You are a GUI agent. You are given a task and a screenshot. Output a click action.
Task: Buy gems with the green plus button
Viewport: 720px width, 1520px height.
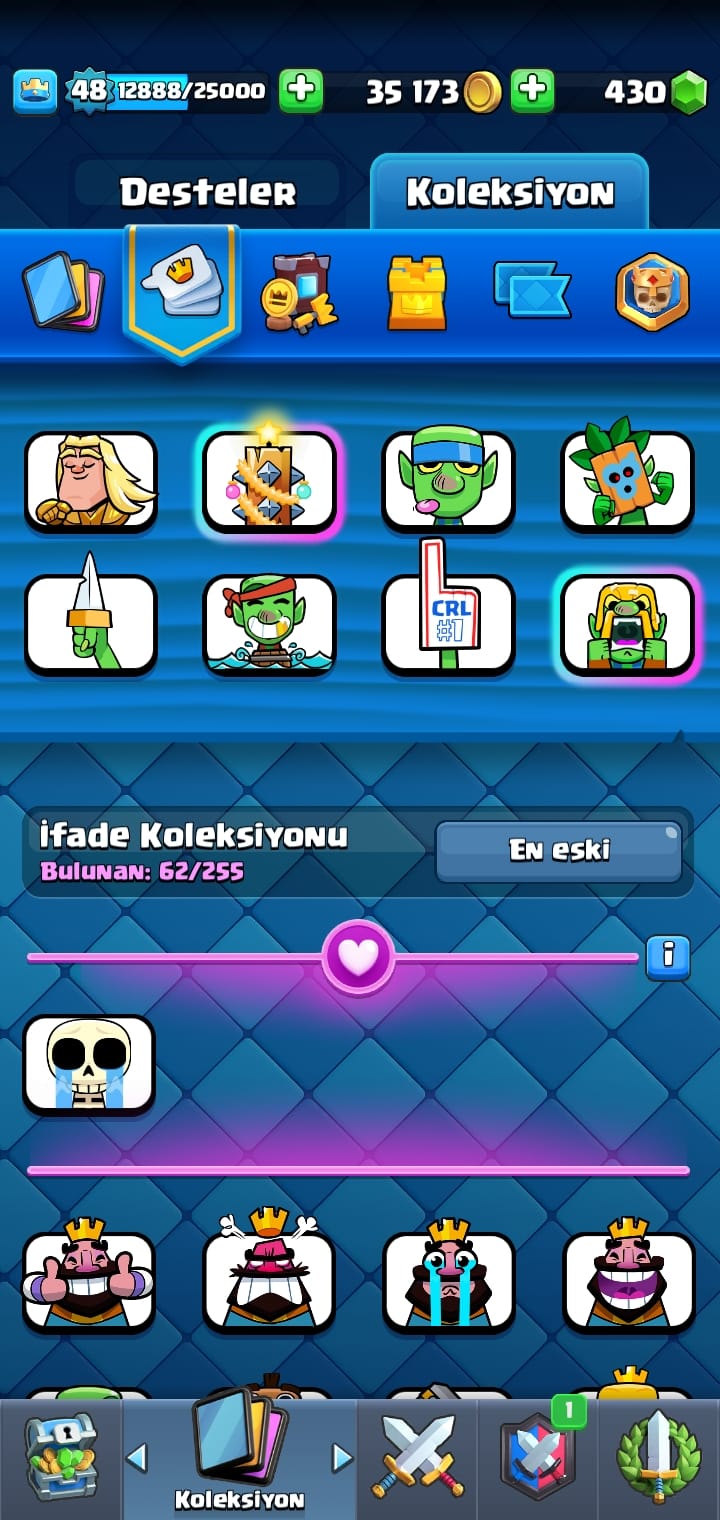532,91
